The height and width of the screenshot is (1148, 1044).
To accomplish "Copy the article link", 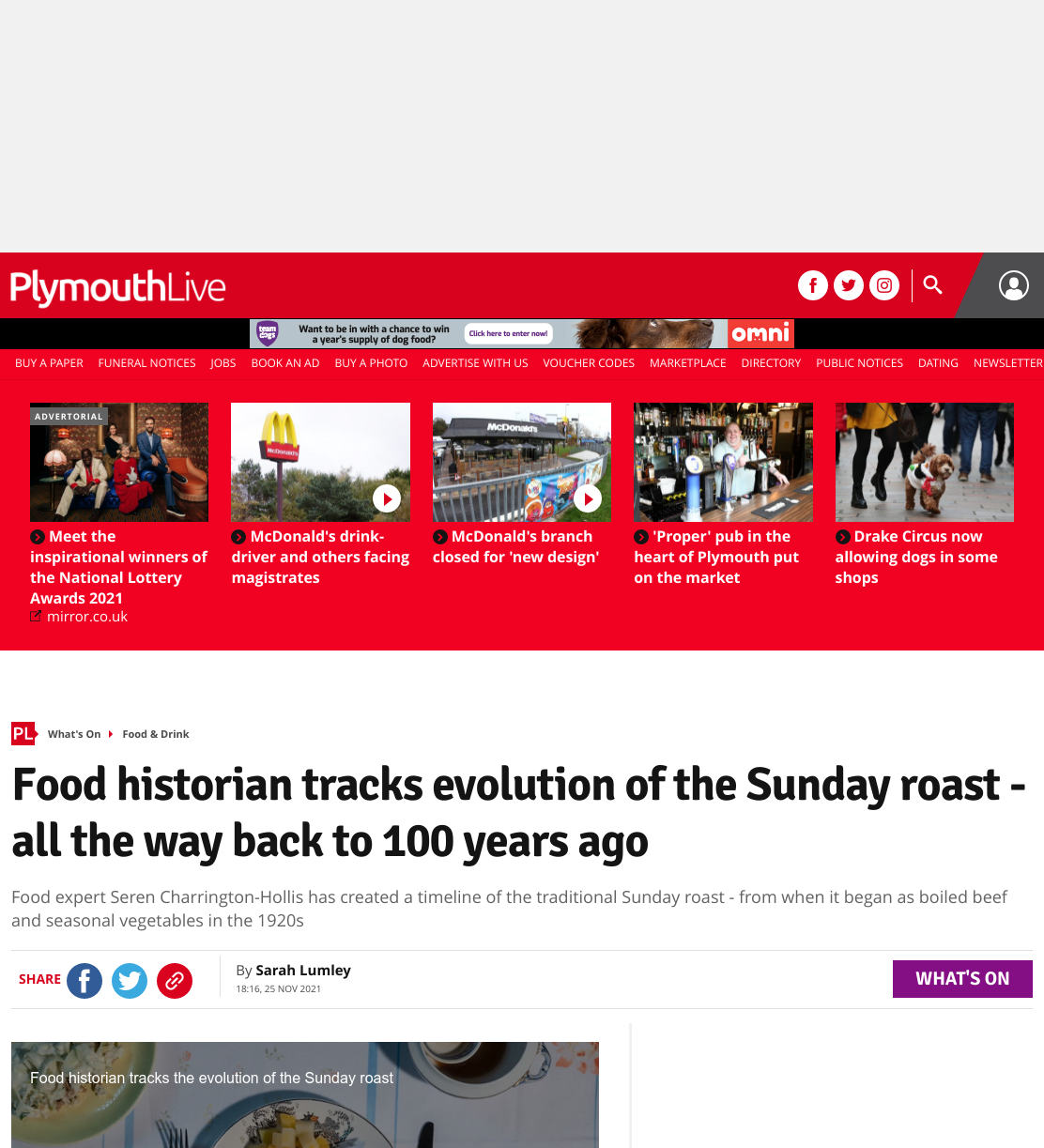I will [175, 981].
